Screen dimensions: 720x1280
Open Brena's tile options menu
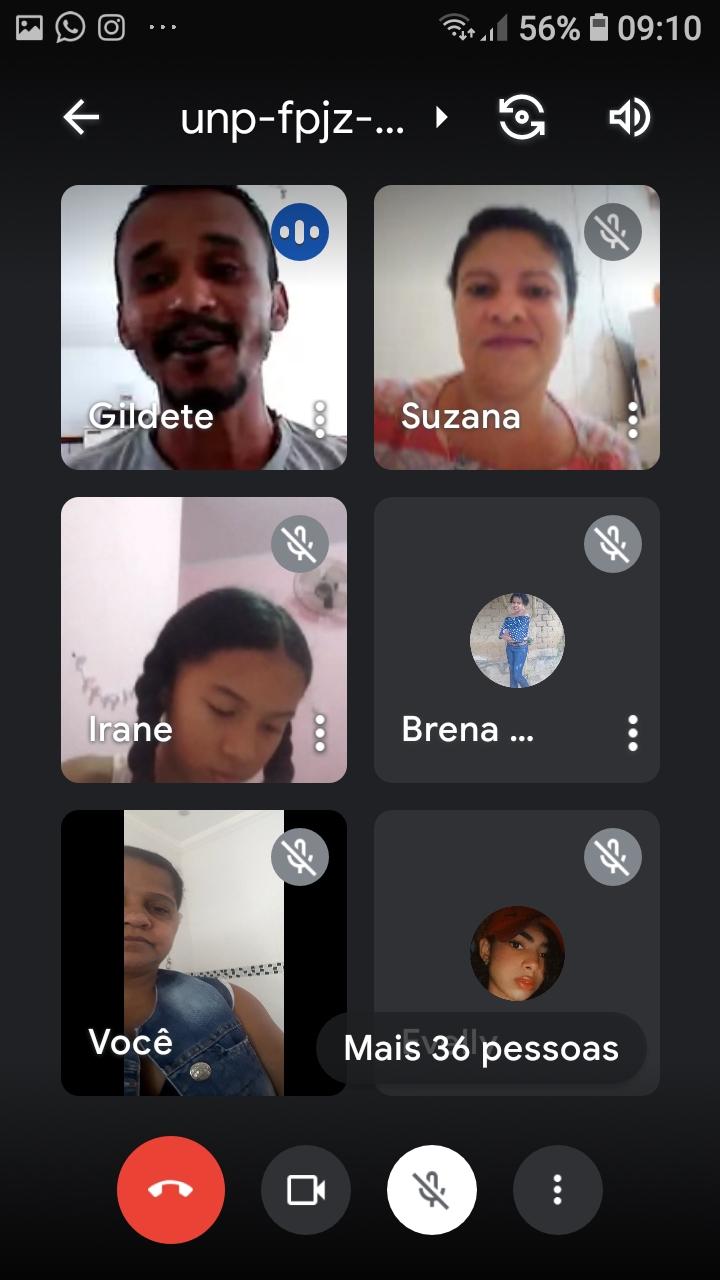pyautogui.click(x=633, y=733)
